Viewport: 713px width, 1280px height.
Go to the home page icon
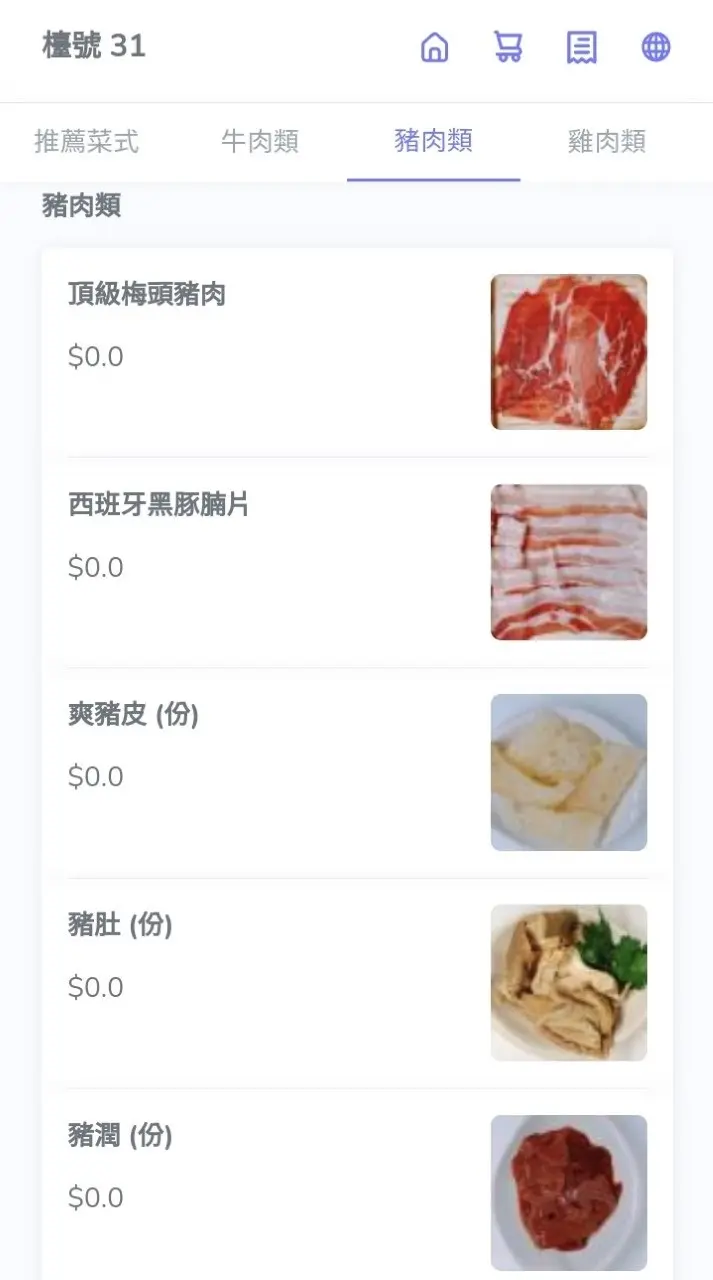pyautogui.click(x=434, y=47)
